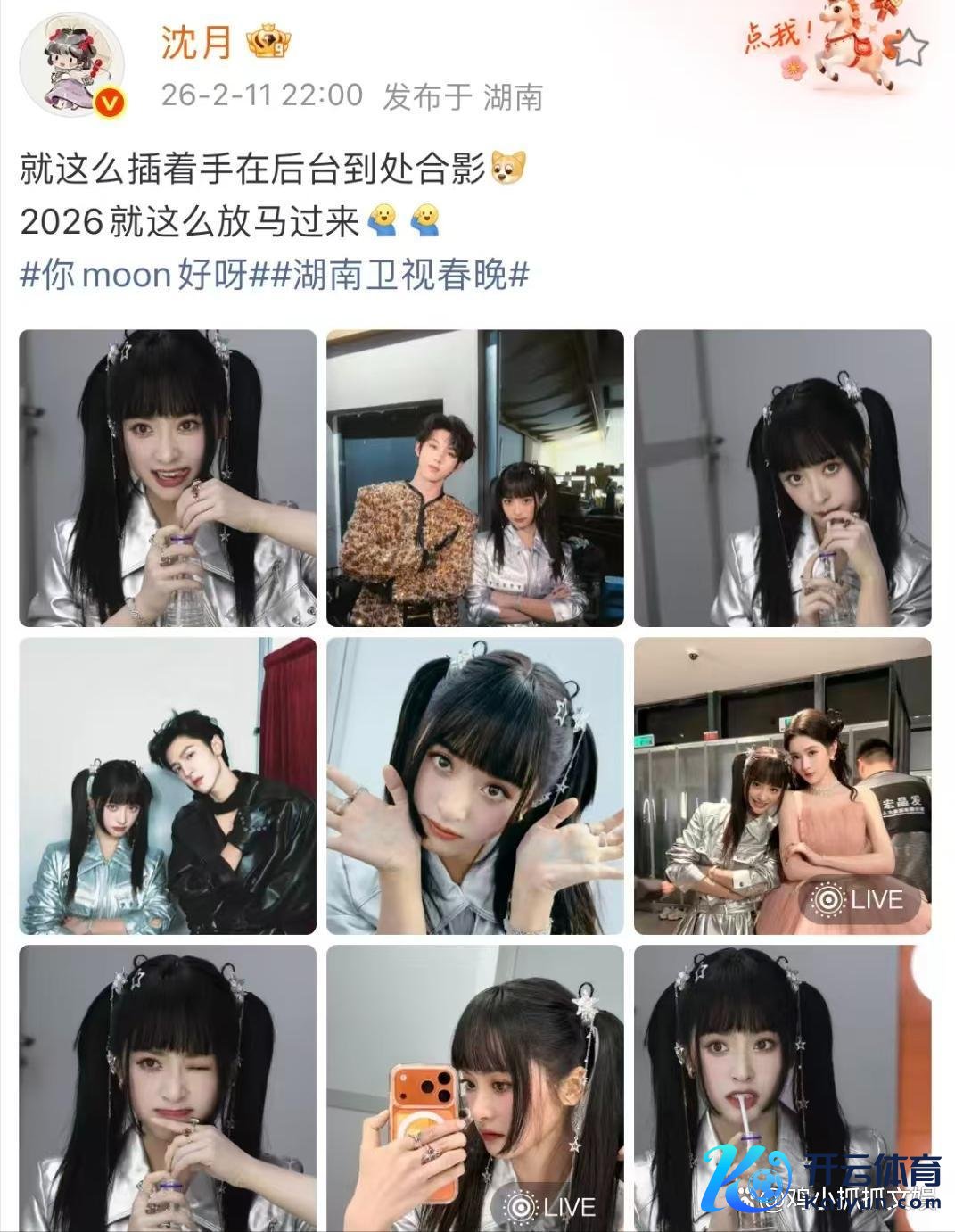Screen dimensions: 955x1232
Task: Open photo with man in black leather
Action: pyautogui.click(x=168, y=786)
